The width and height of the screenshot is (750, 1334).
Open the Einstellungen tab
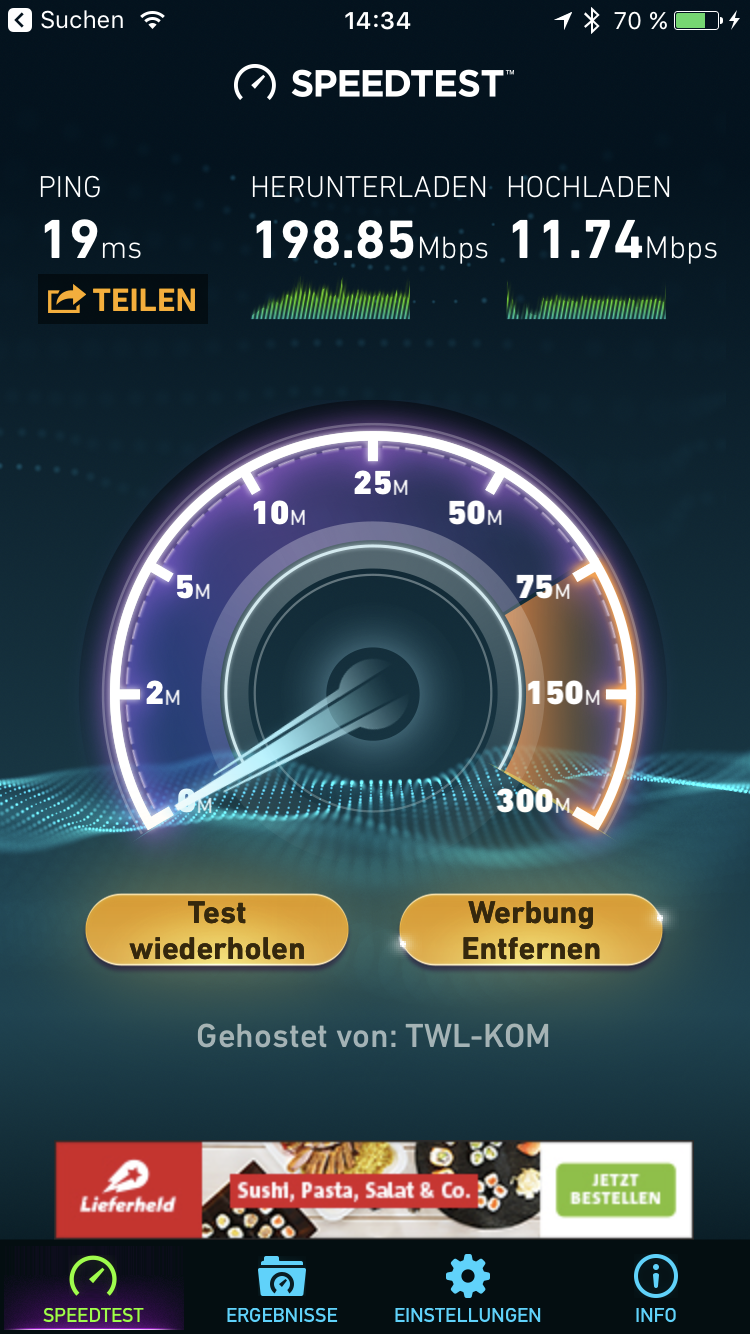point(467,1290)
